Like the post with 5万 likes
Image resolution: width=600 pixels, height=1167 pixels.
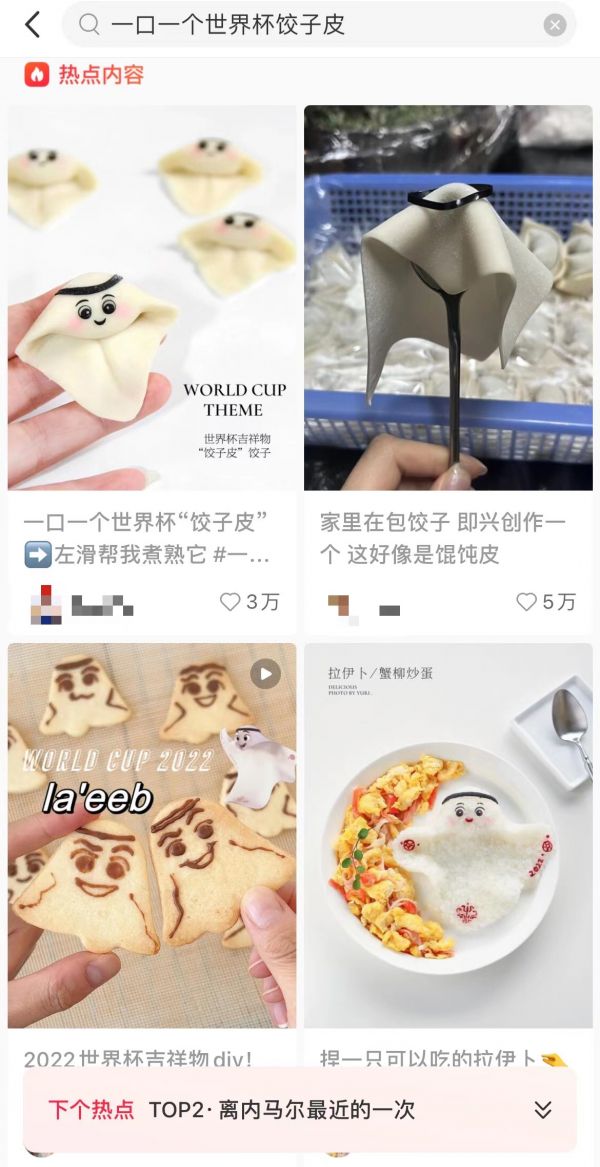[527, 602]
